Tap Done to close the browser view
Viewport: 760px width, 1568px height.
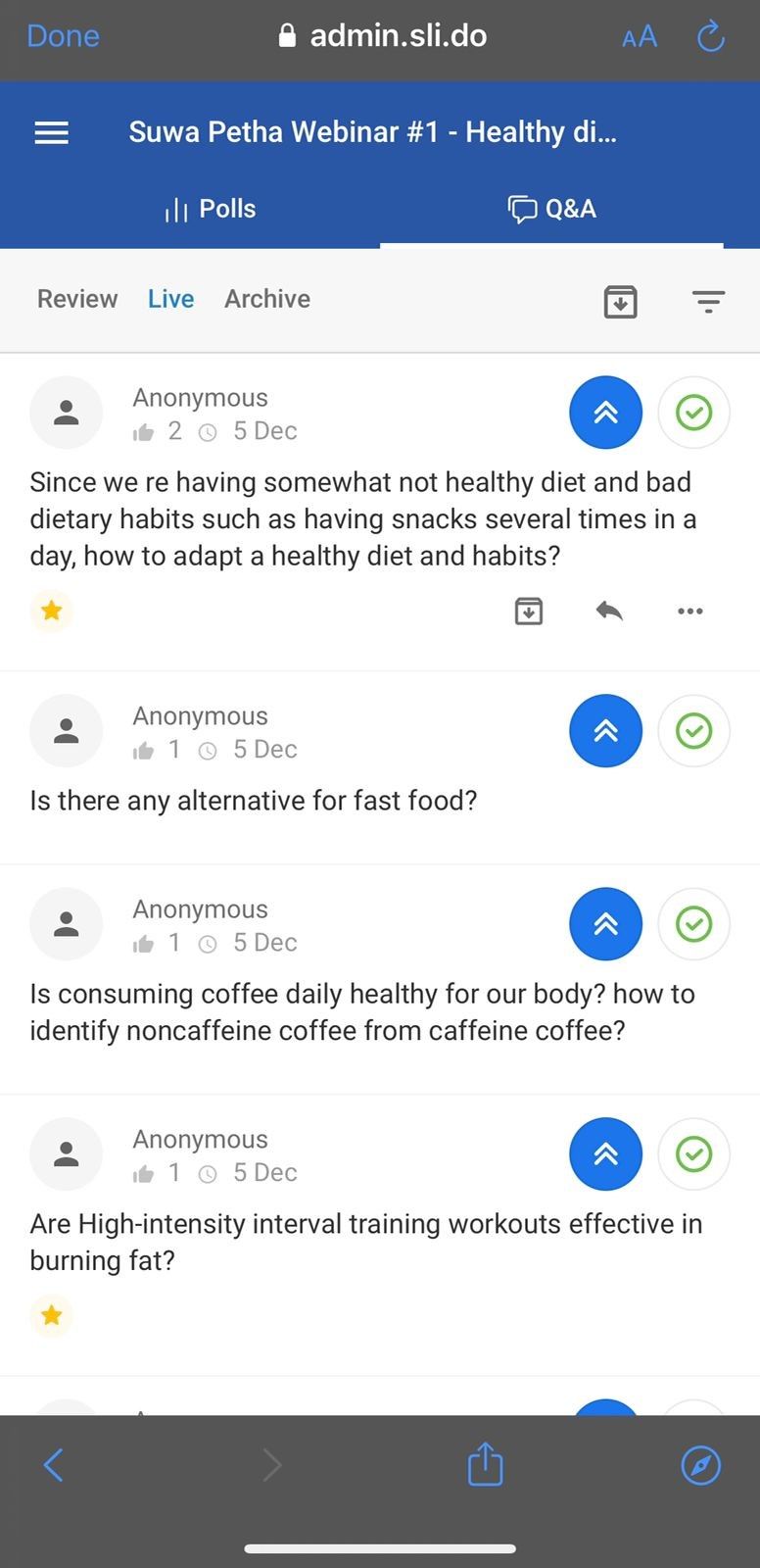[63, 36]
